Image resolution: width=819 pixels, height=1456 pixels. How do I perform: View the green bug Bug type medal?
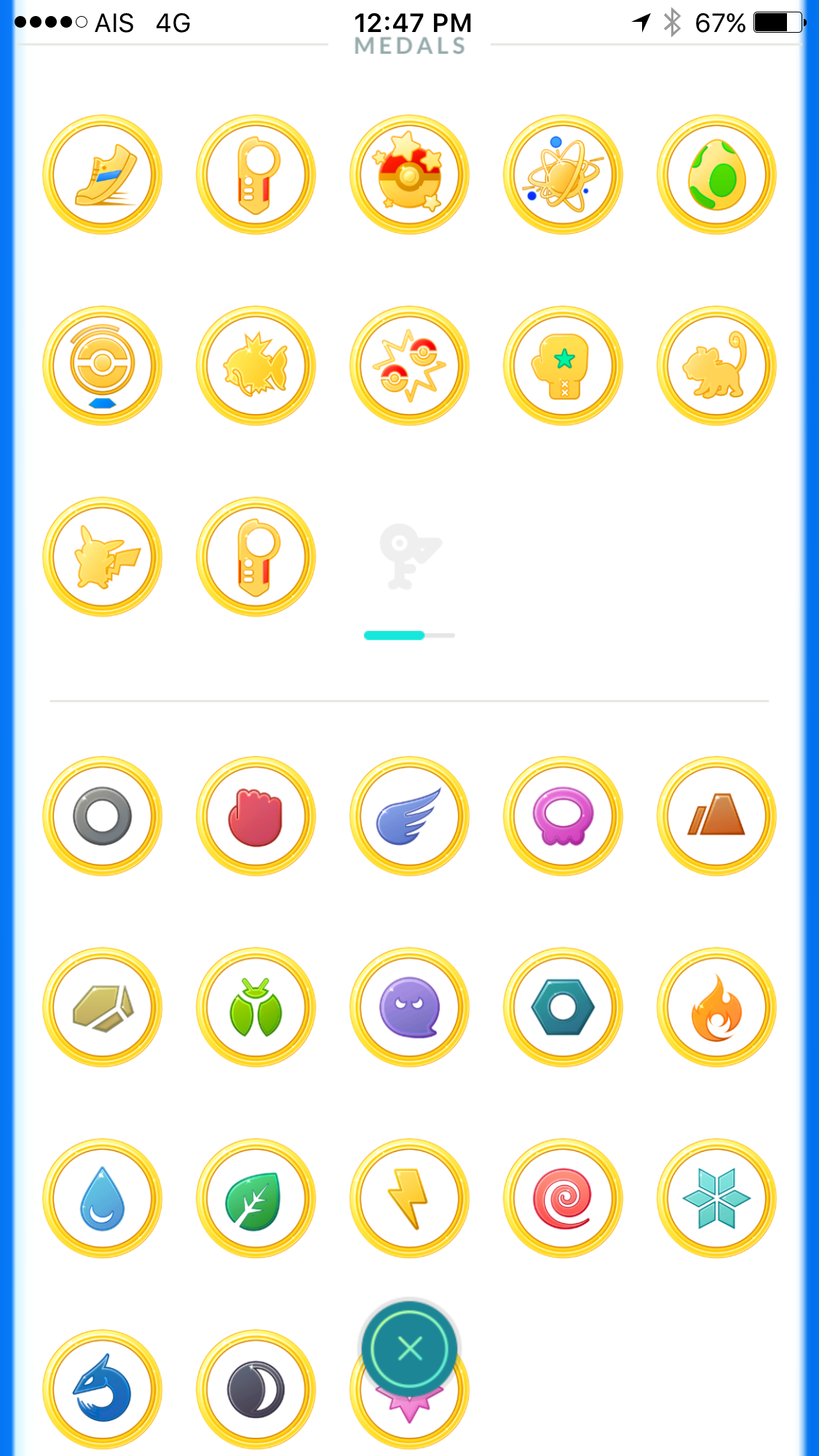coord(256,1007)
